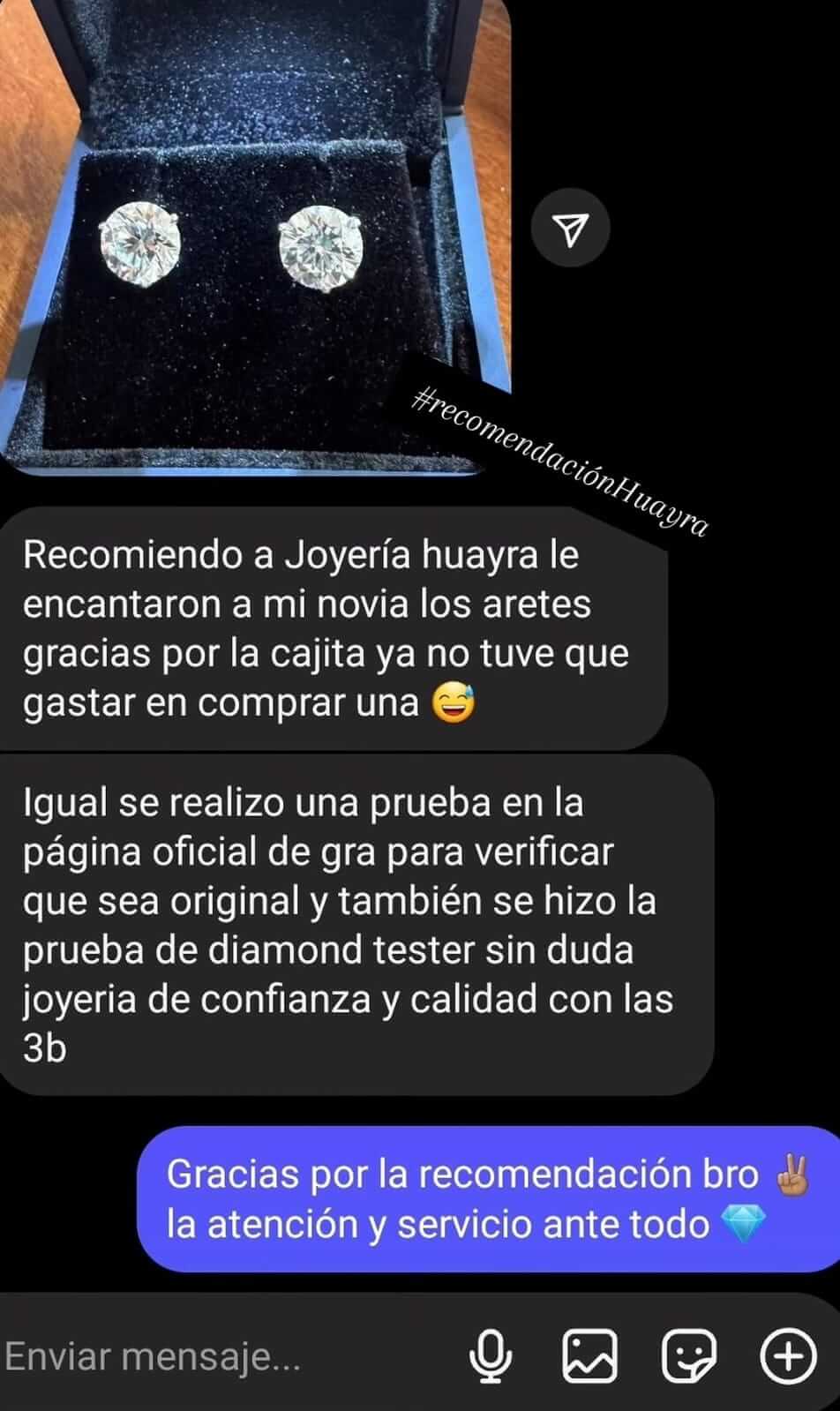
Task: Tap the forward arrow next to the photo
Action: (570, 227)
